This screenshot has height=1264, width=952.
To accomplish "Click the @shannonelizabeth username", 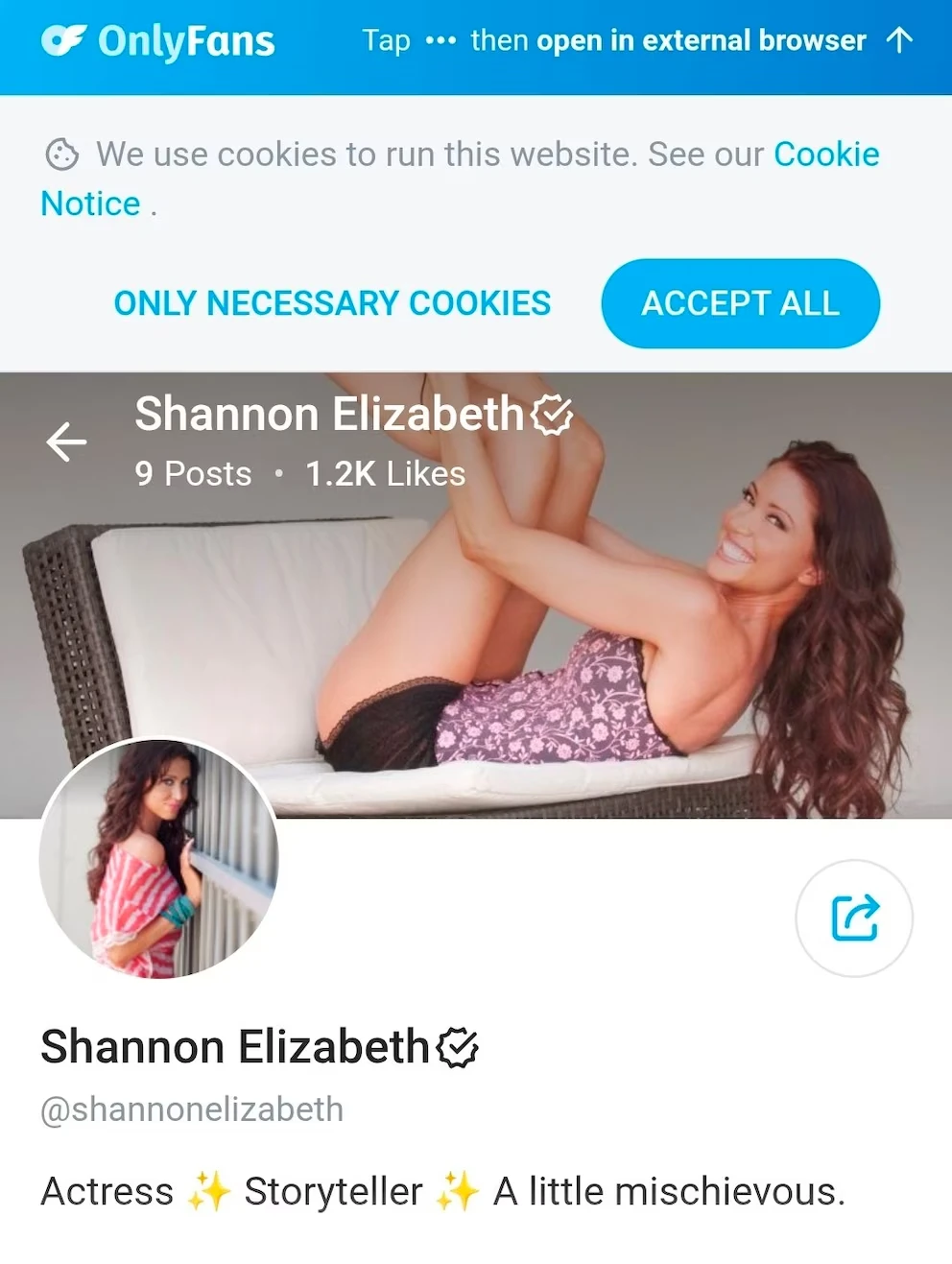I will 190,1109.
